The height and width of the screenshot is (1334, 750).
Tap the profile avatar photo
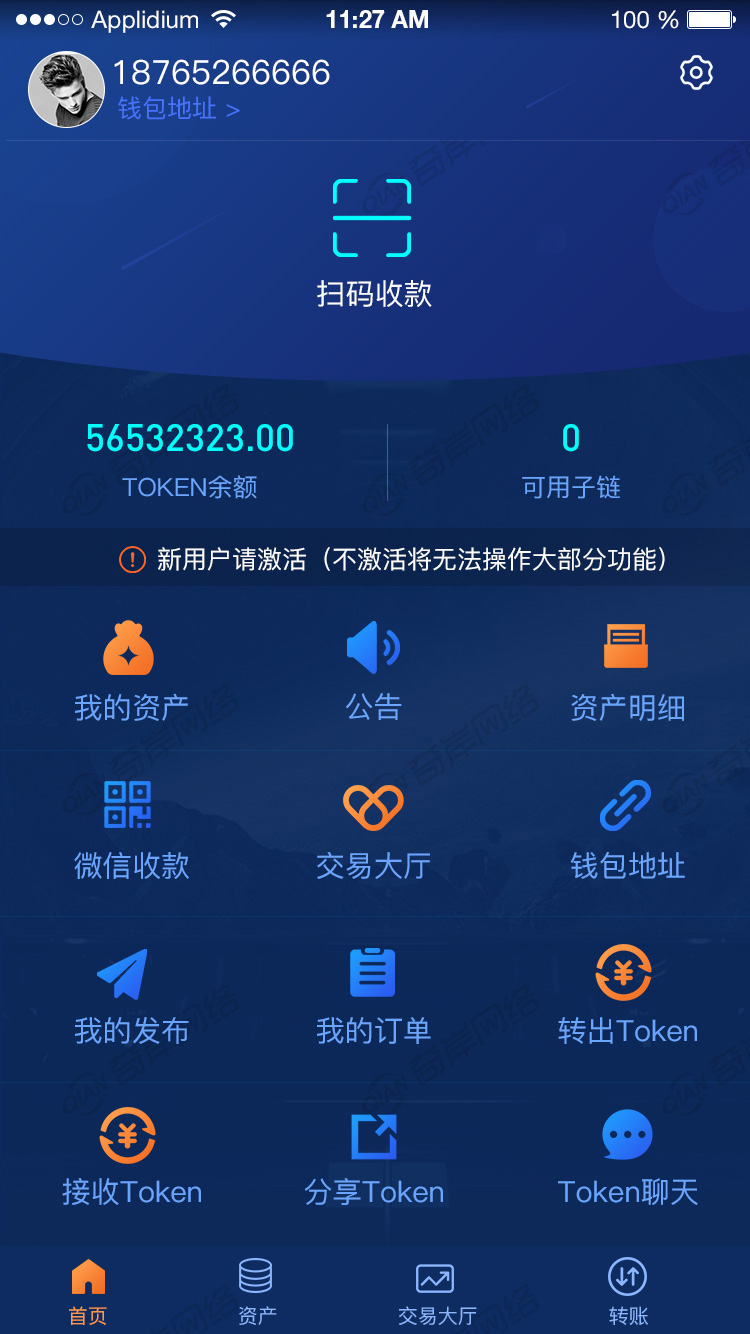tap(66, 89)
